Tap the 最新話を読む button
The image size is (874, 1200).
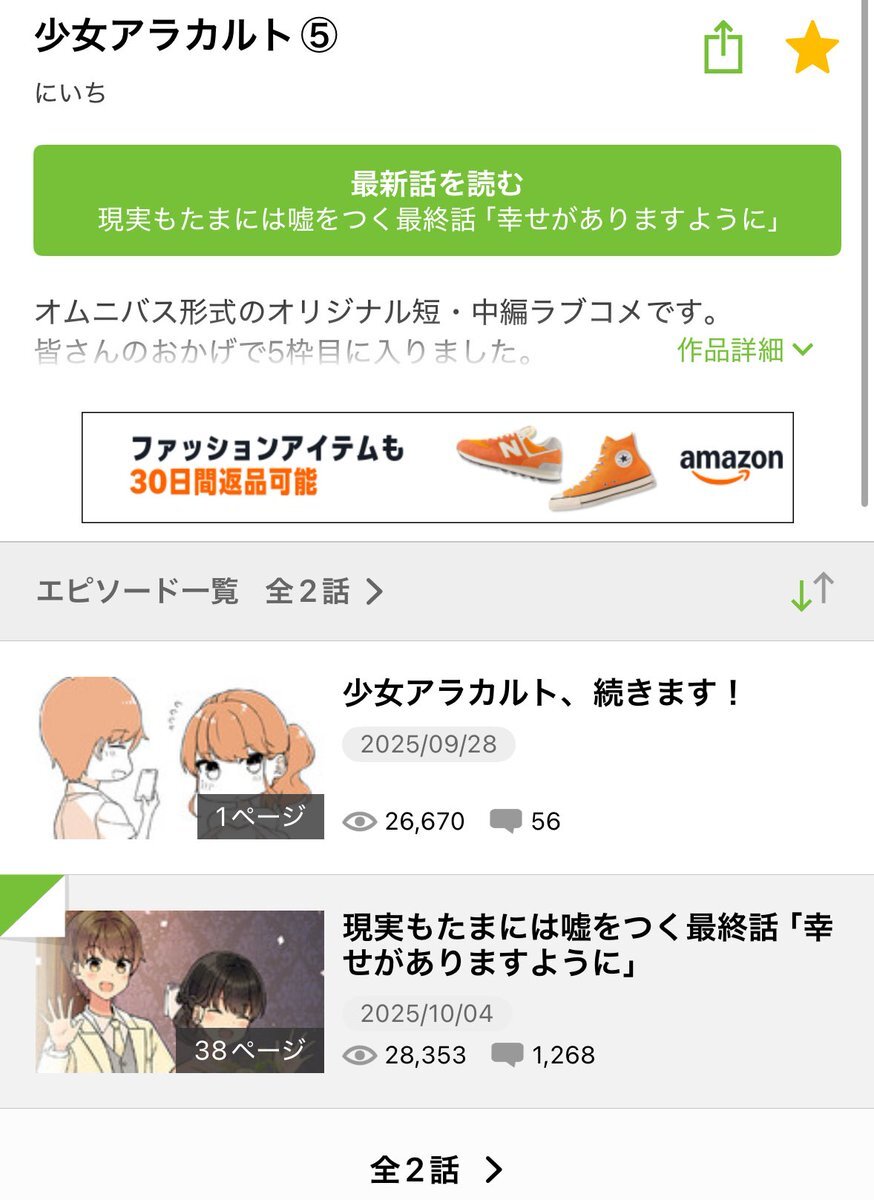(x=437, y=200)
